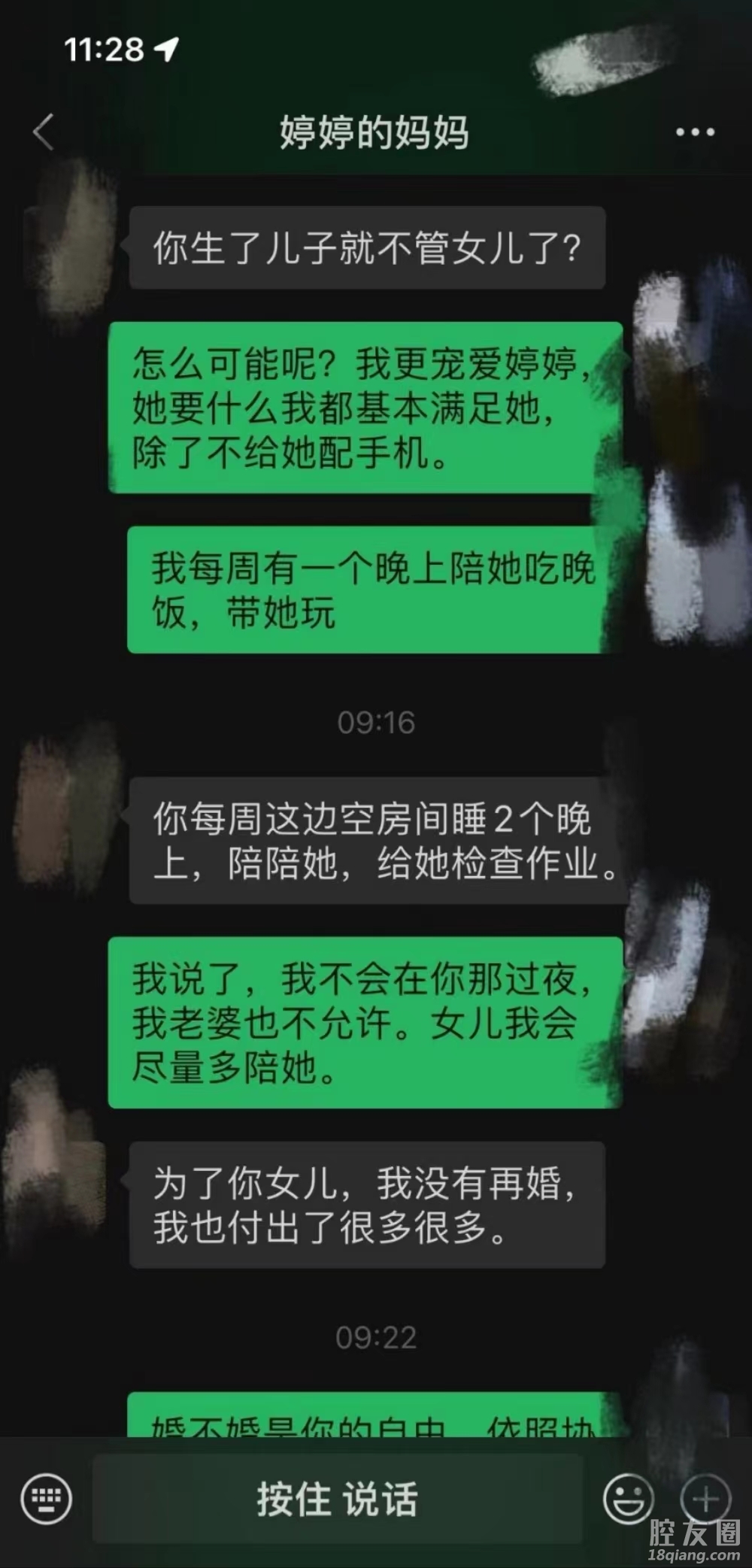Open the chat's three-dot menu

(694, 132)
